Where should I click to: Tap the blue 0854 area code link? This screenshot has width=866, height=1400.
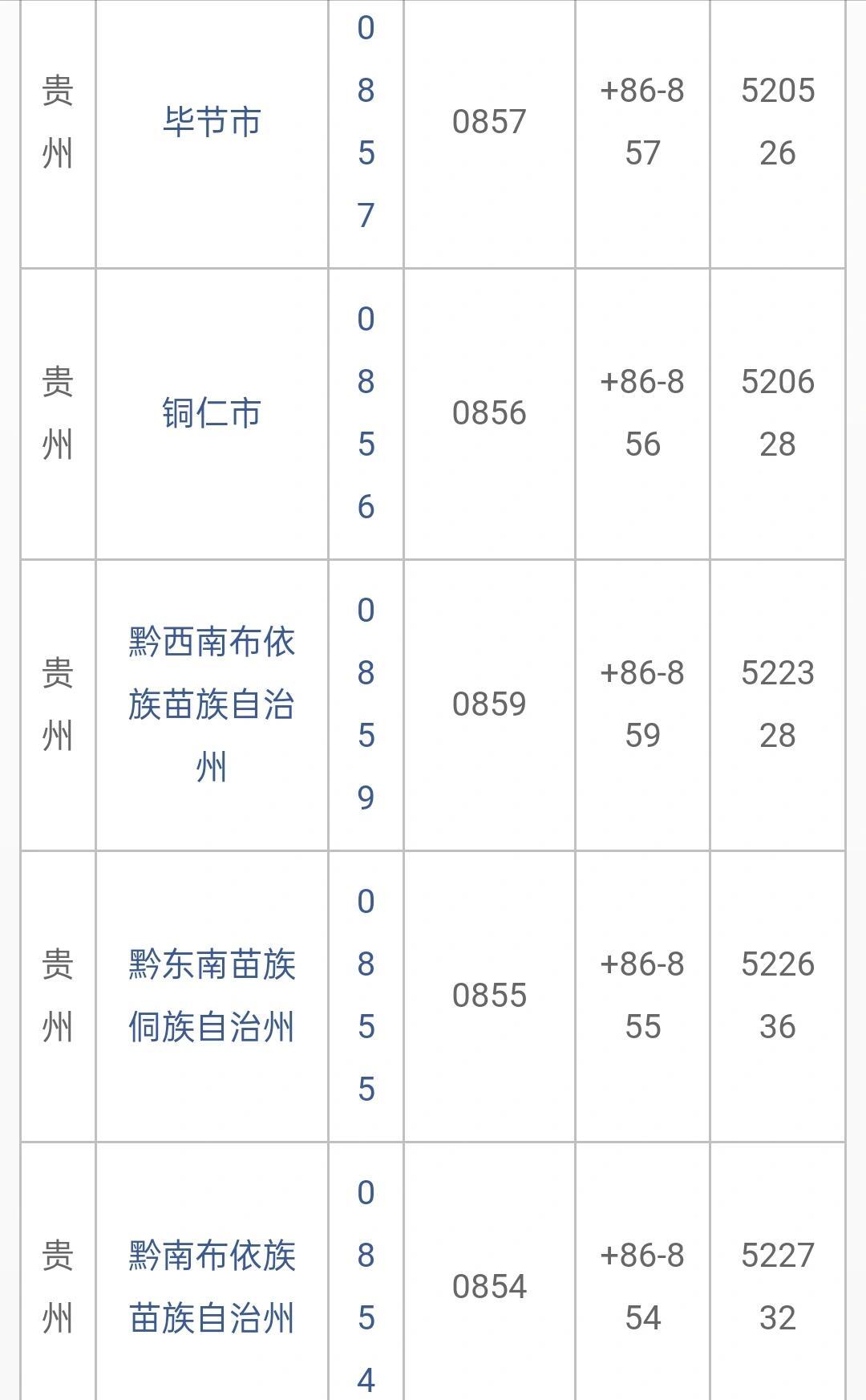[366, 1287]
